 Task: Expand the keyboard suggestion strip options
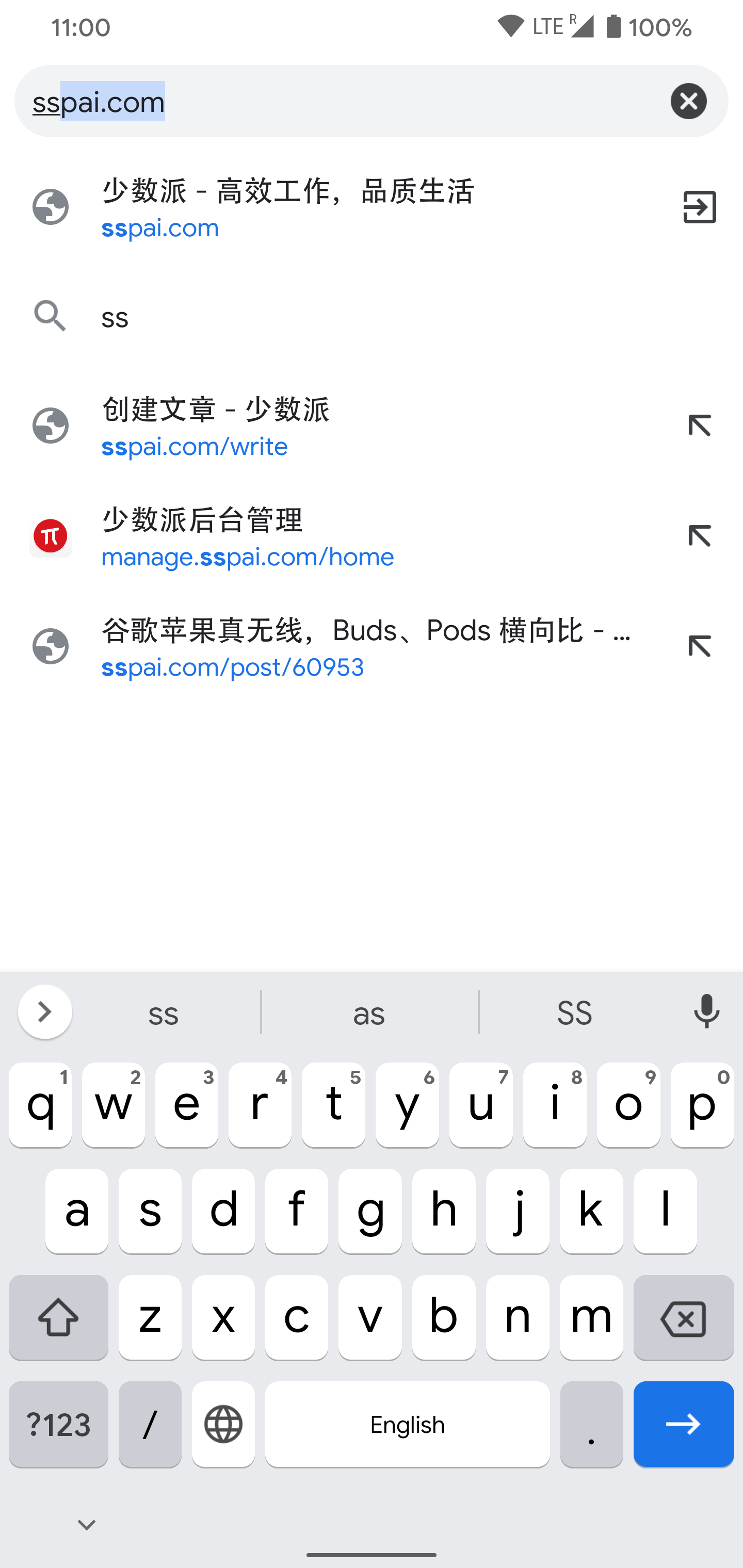pyautogui.click(x=46, y=1011)
